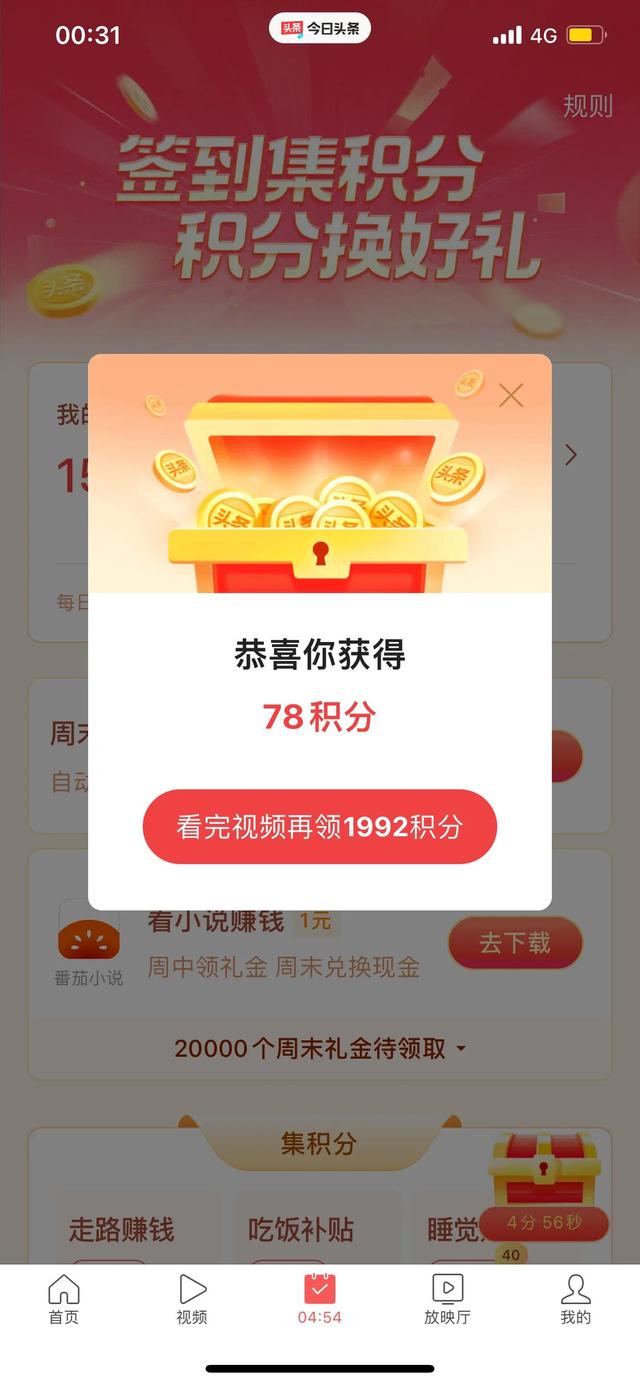Screen dimensions: 640x1385
Task: Tap 看完视频再领1992积分 button
Action: pyautogui.click(x=320, y=826)
